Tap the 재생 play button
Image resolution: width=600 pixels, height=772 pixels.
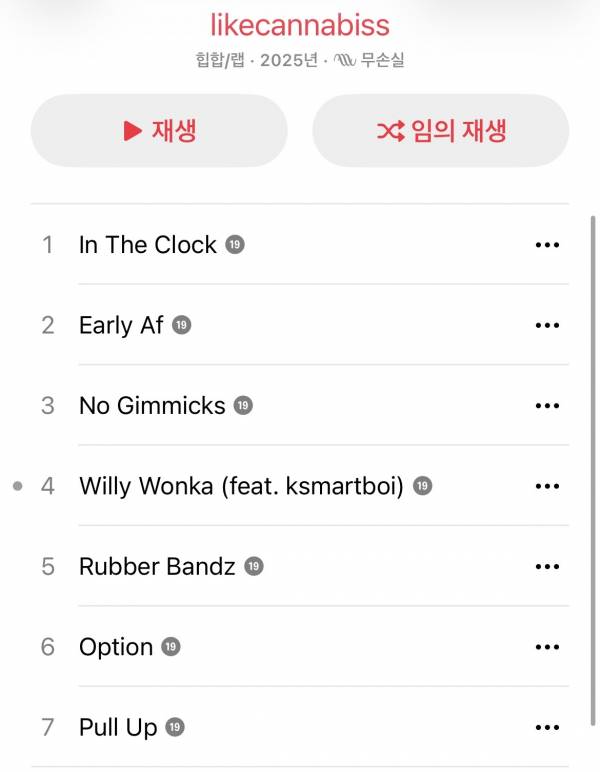point(159,131)
